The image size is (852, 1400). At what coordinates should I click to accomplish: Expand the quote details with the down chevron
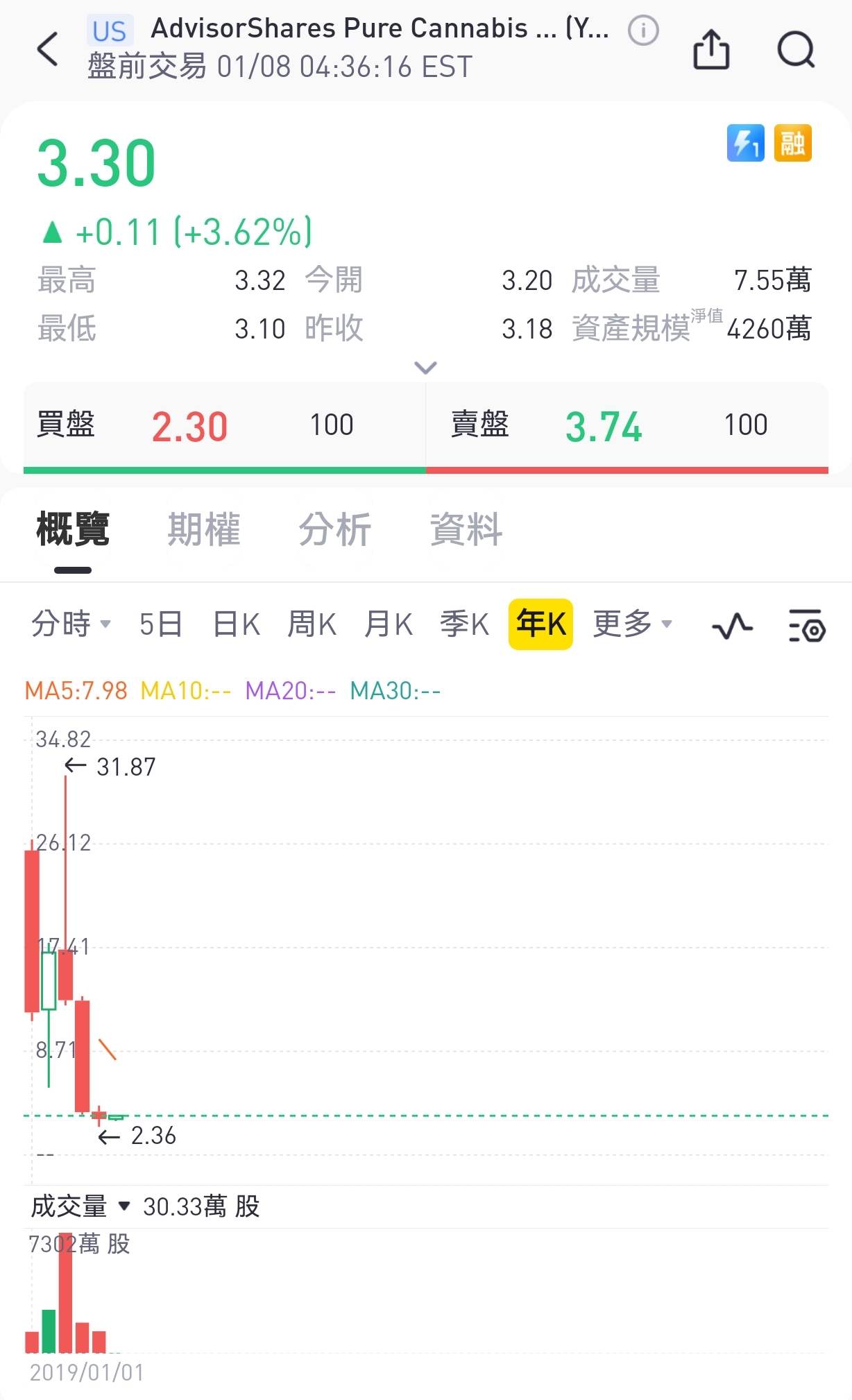tap(425, 366)
